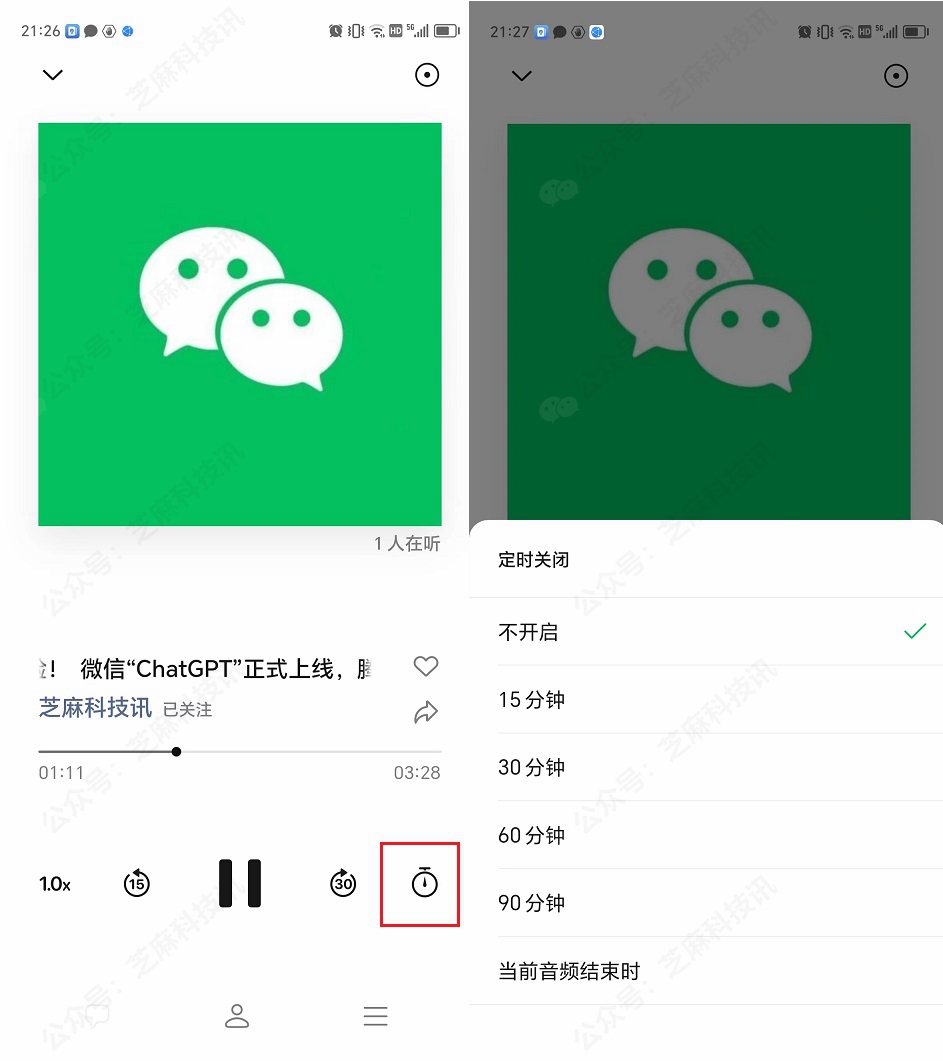Screen dimensions: 943x1061
Task: Open the person profile icon at bottom
Action: click(x=237, y=1016)
